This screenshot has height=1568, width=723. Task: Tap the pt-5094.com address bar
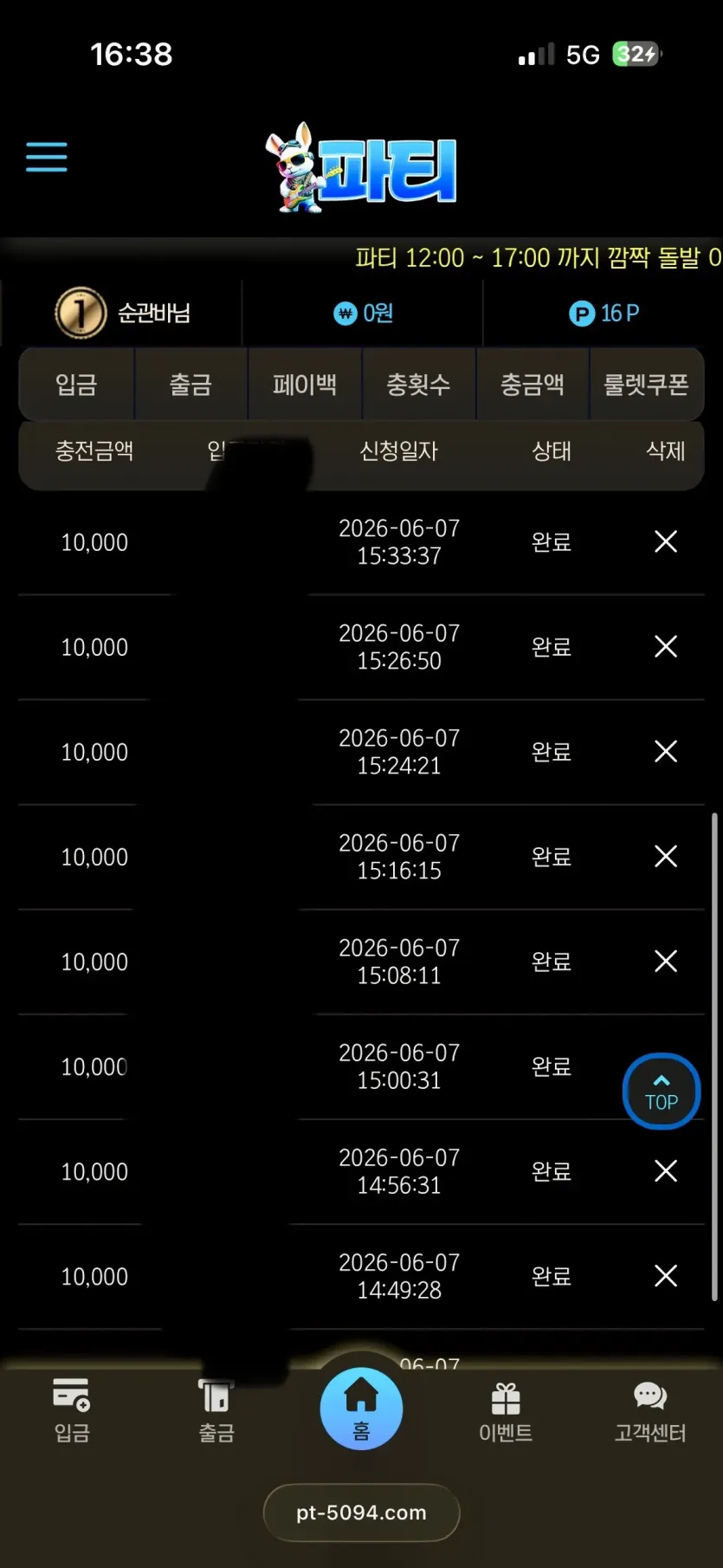361,1513
